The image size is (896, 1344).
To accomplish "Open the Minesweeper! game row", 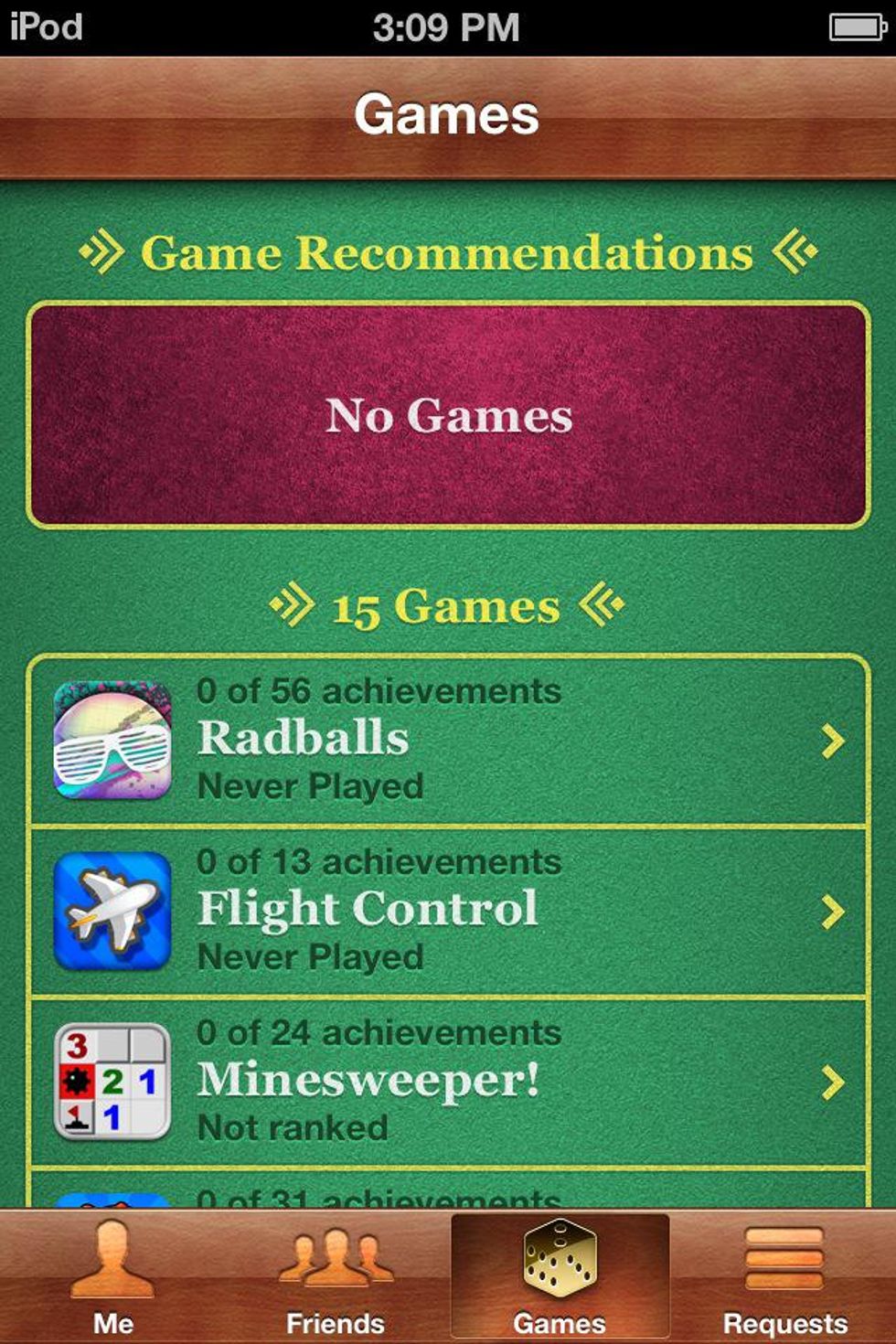I will [448, 1082].
